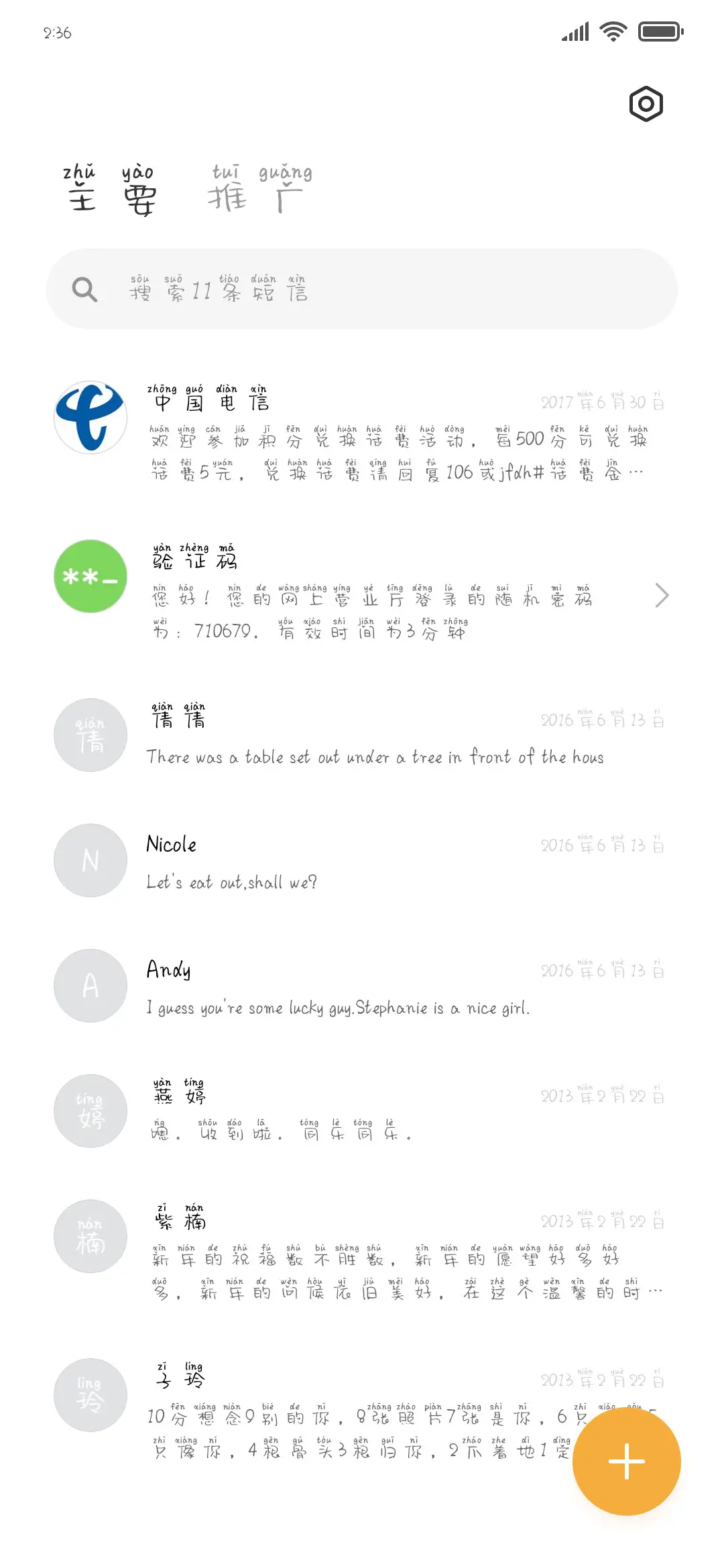Select the 主要 tab
This screenshot has height=1568, width=724.
(111, 190)
